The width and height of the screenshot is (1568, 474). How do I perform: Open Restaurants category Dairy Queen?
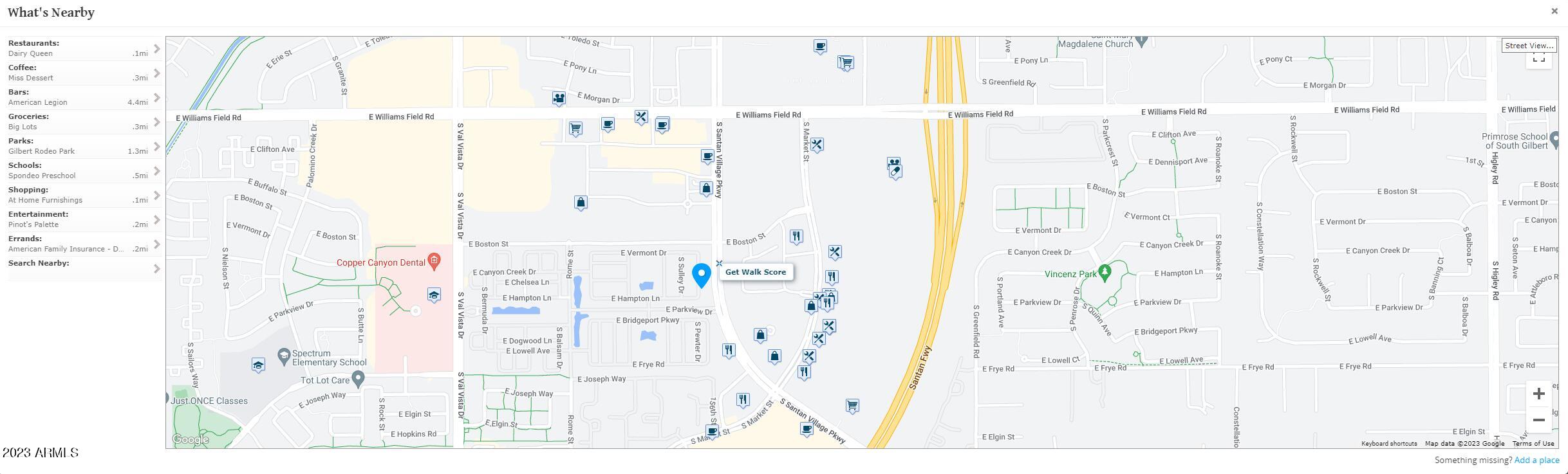point(84,48)
